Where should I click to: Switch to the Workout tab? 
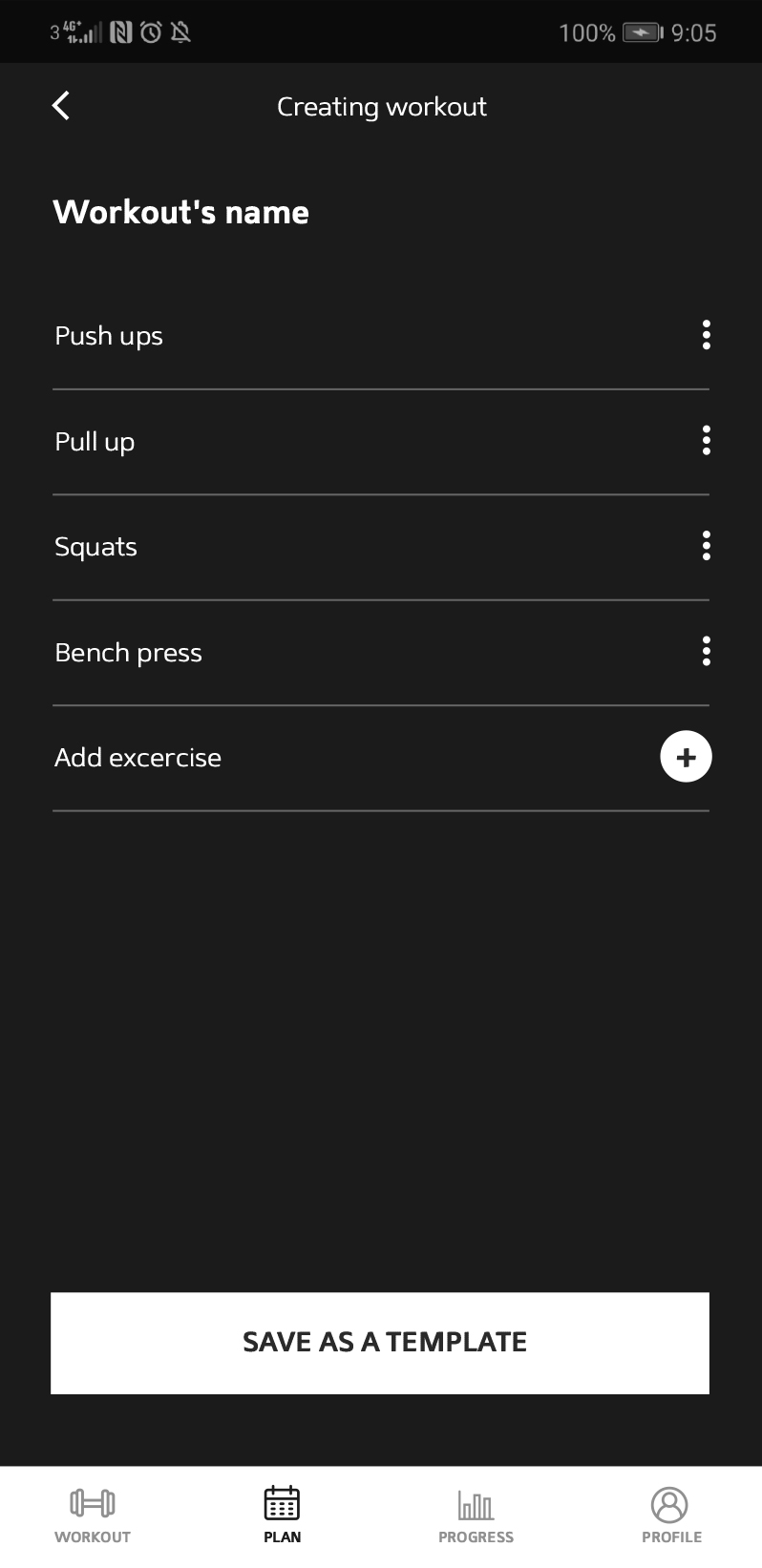click(x=93, y=1516)
